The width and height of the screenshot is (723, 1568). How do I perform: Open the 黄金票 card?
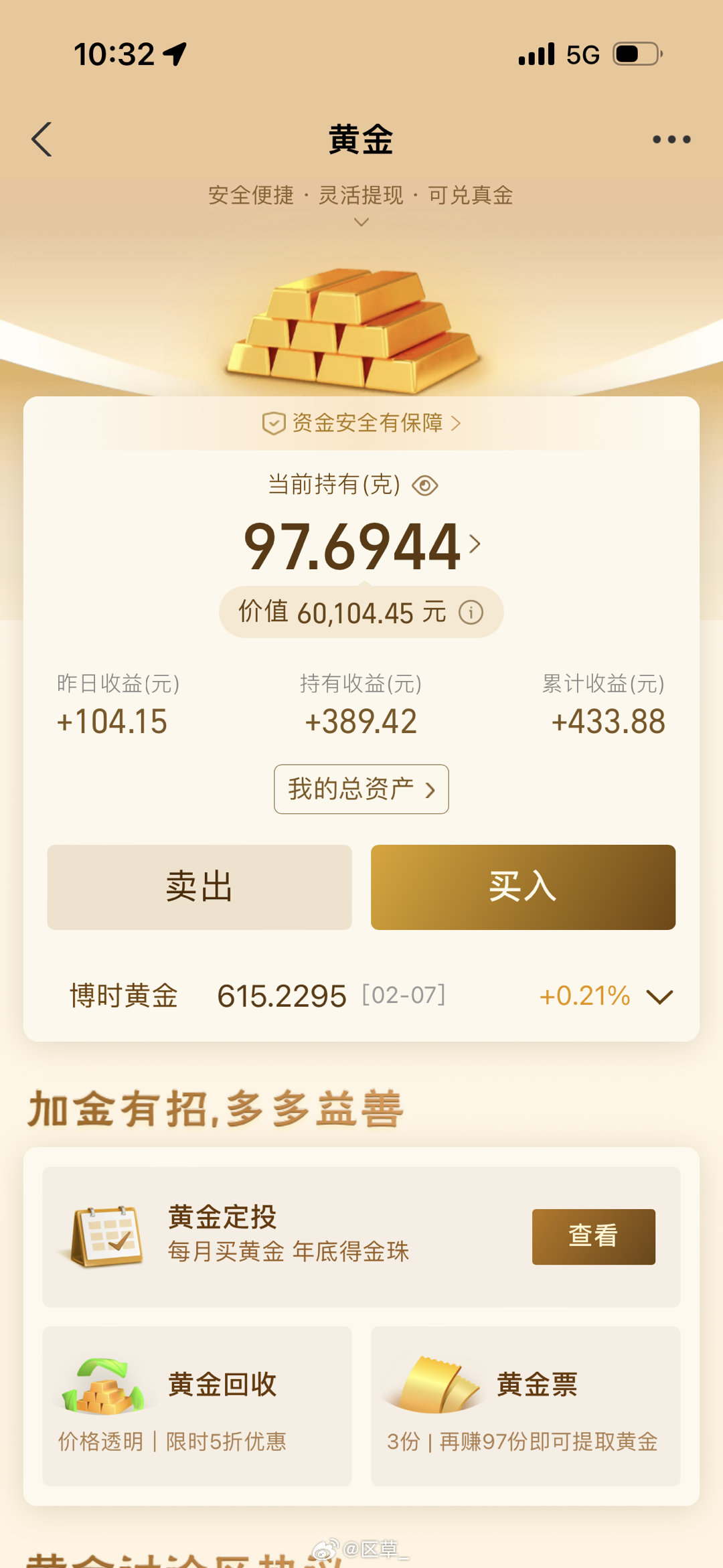(x=526, y=1406)
